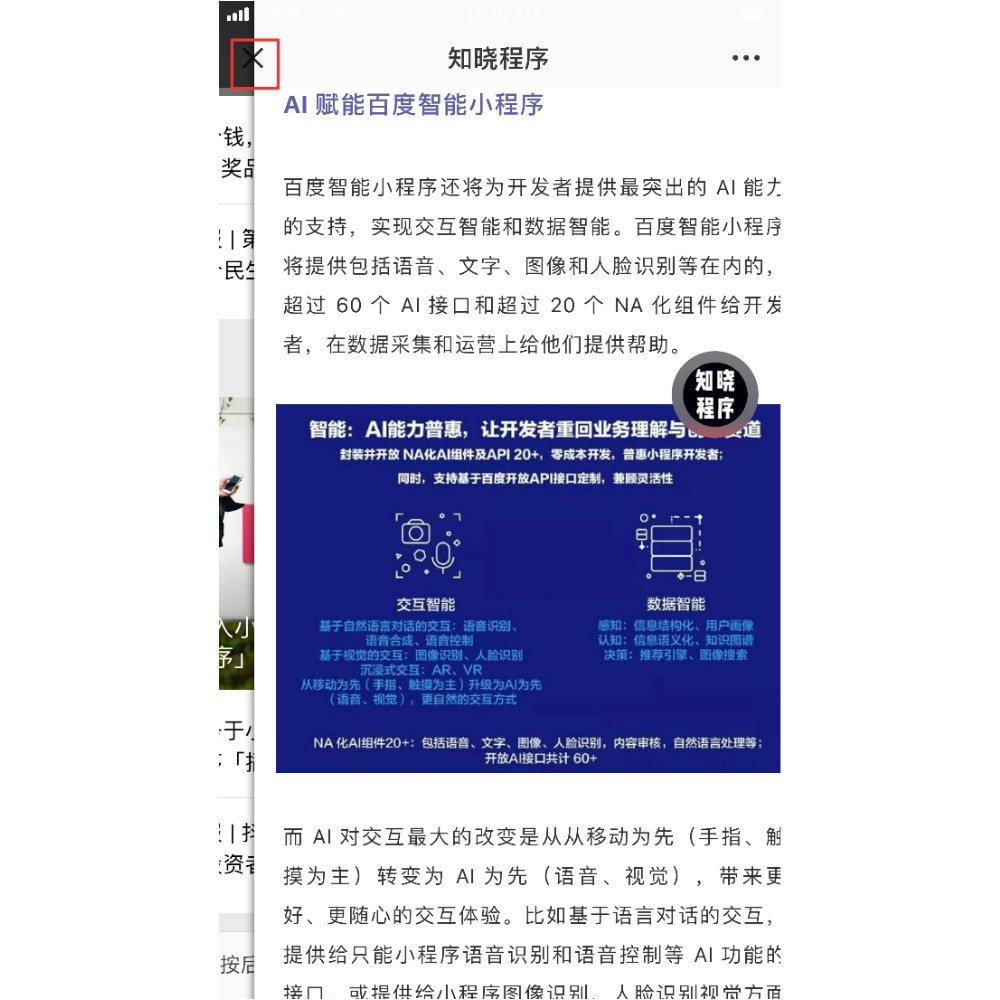Close the 知晓程序 article page
The height and width of the screenshot is (1000, 1000).
(x=254, y=59)
